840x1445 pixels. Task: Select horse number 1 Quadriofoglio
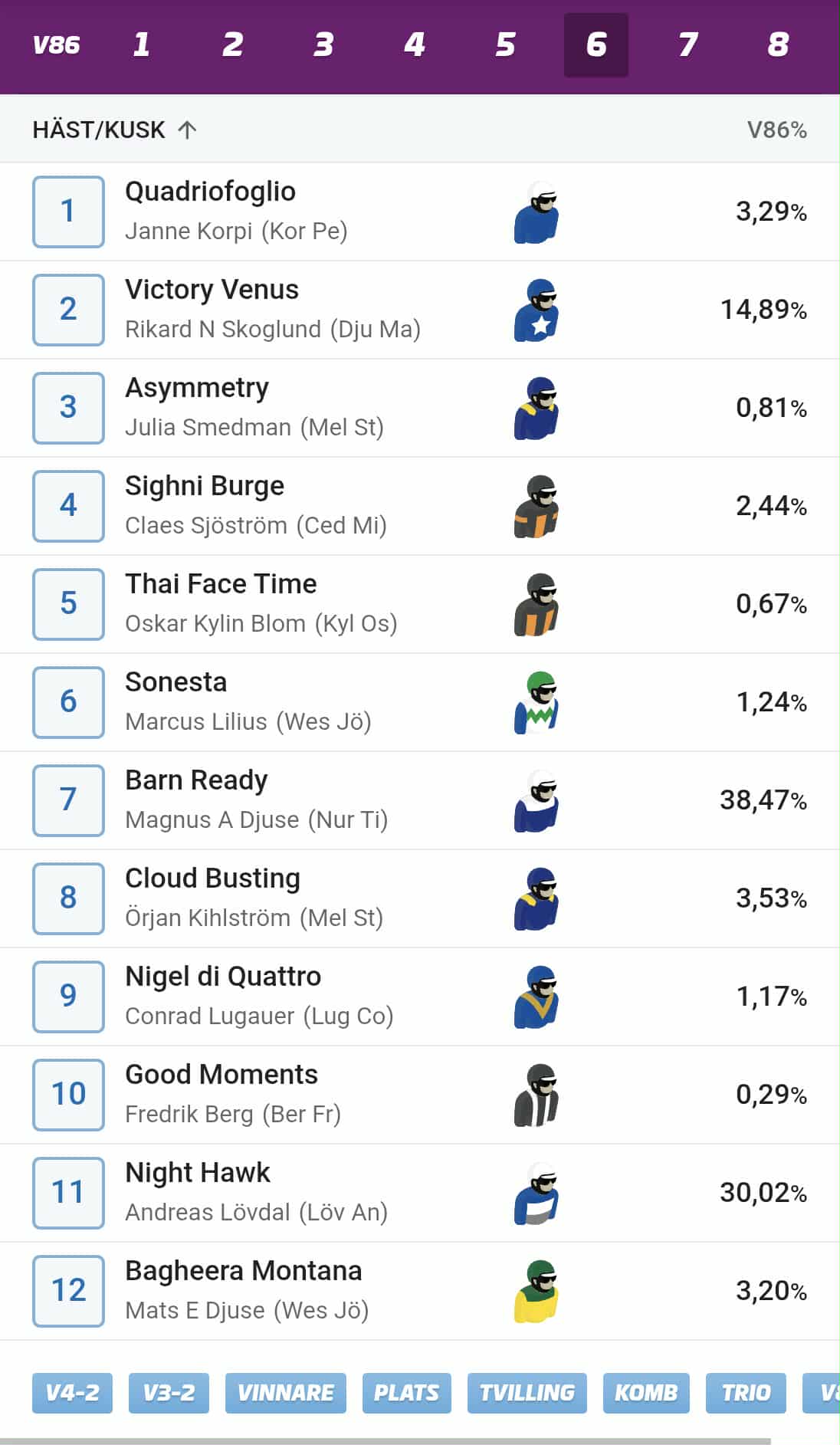point(68,212)
